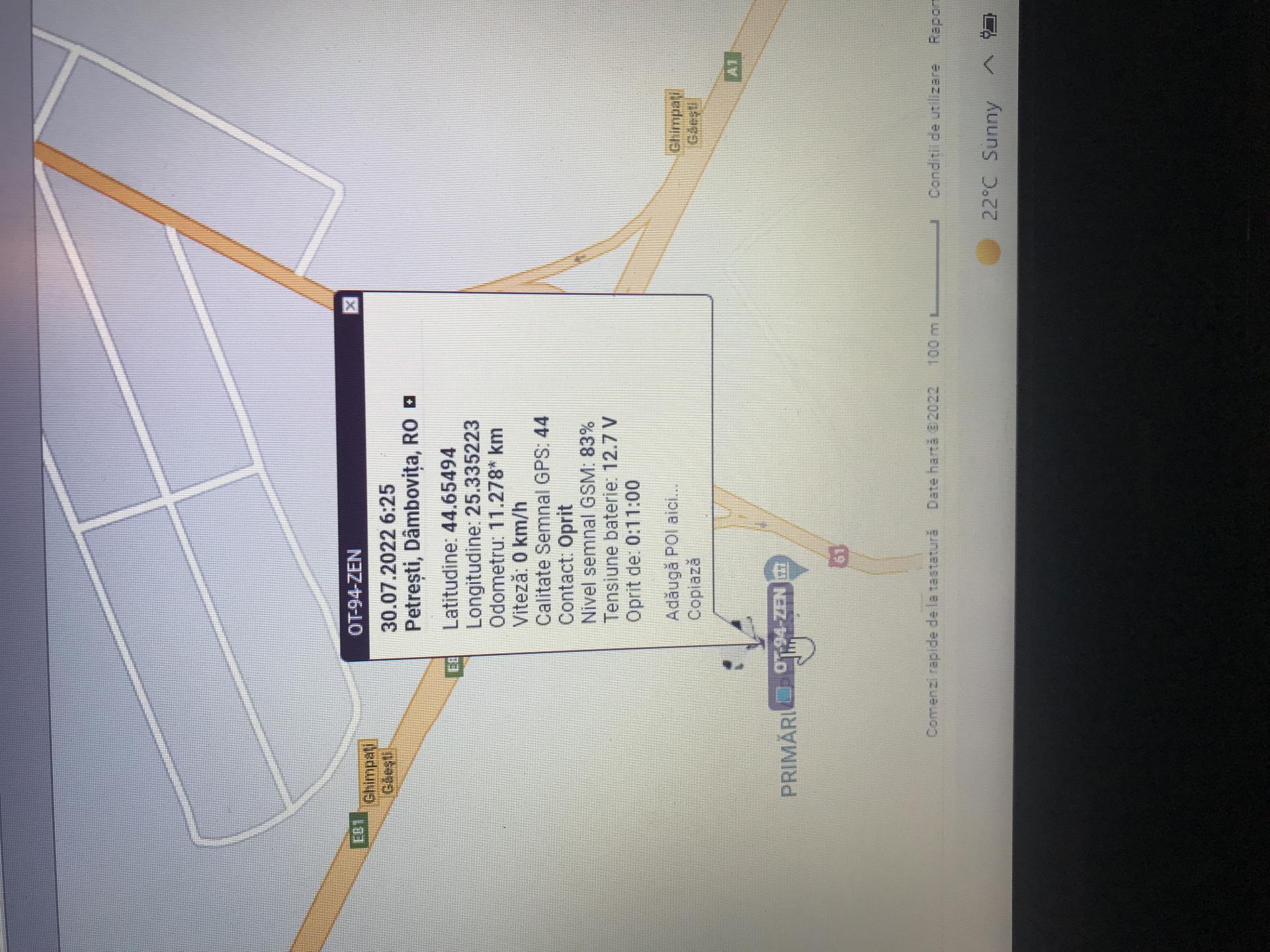Open the 'Condiții de utilizare' link
The height and width of the screenshot is (952, 1270).
pyautogui.click(x=935, y=130)
